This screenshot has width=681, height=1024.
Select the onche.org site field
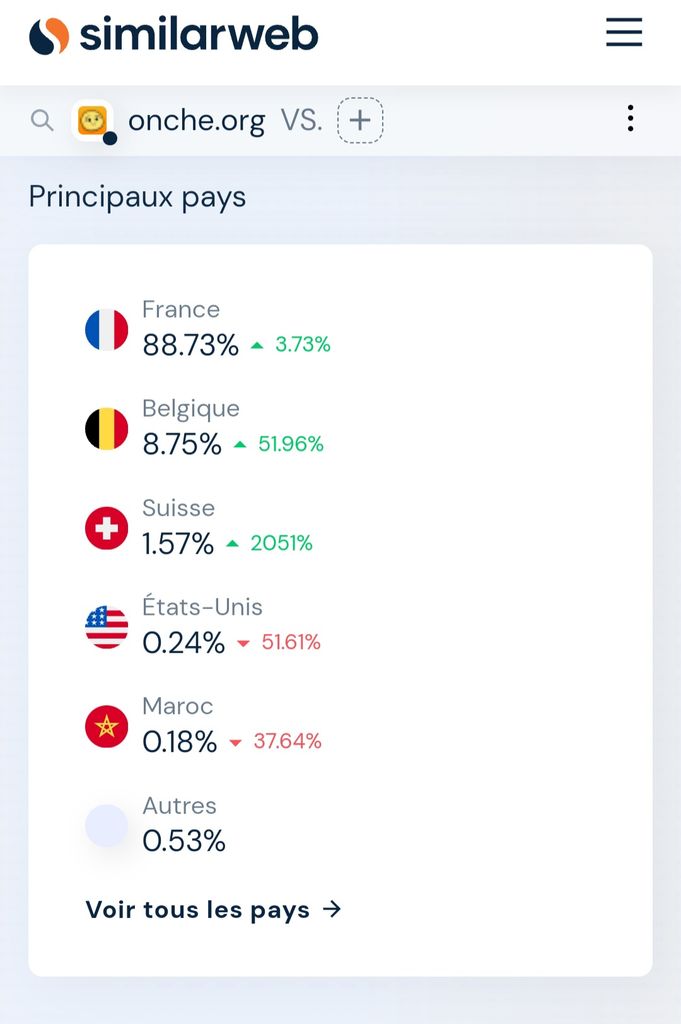point(196,122)
